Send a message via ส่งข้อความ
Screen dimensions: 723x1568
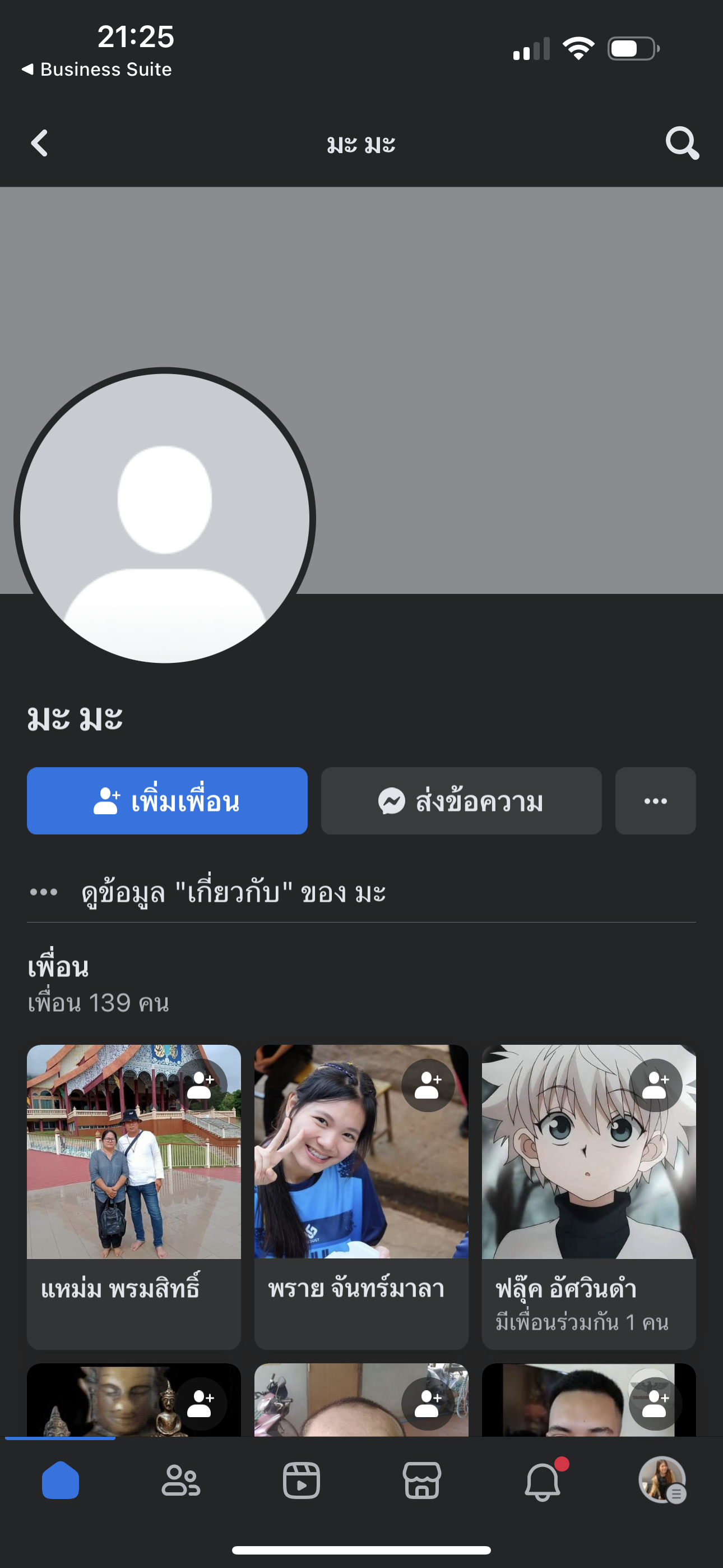(461, 801)
